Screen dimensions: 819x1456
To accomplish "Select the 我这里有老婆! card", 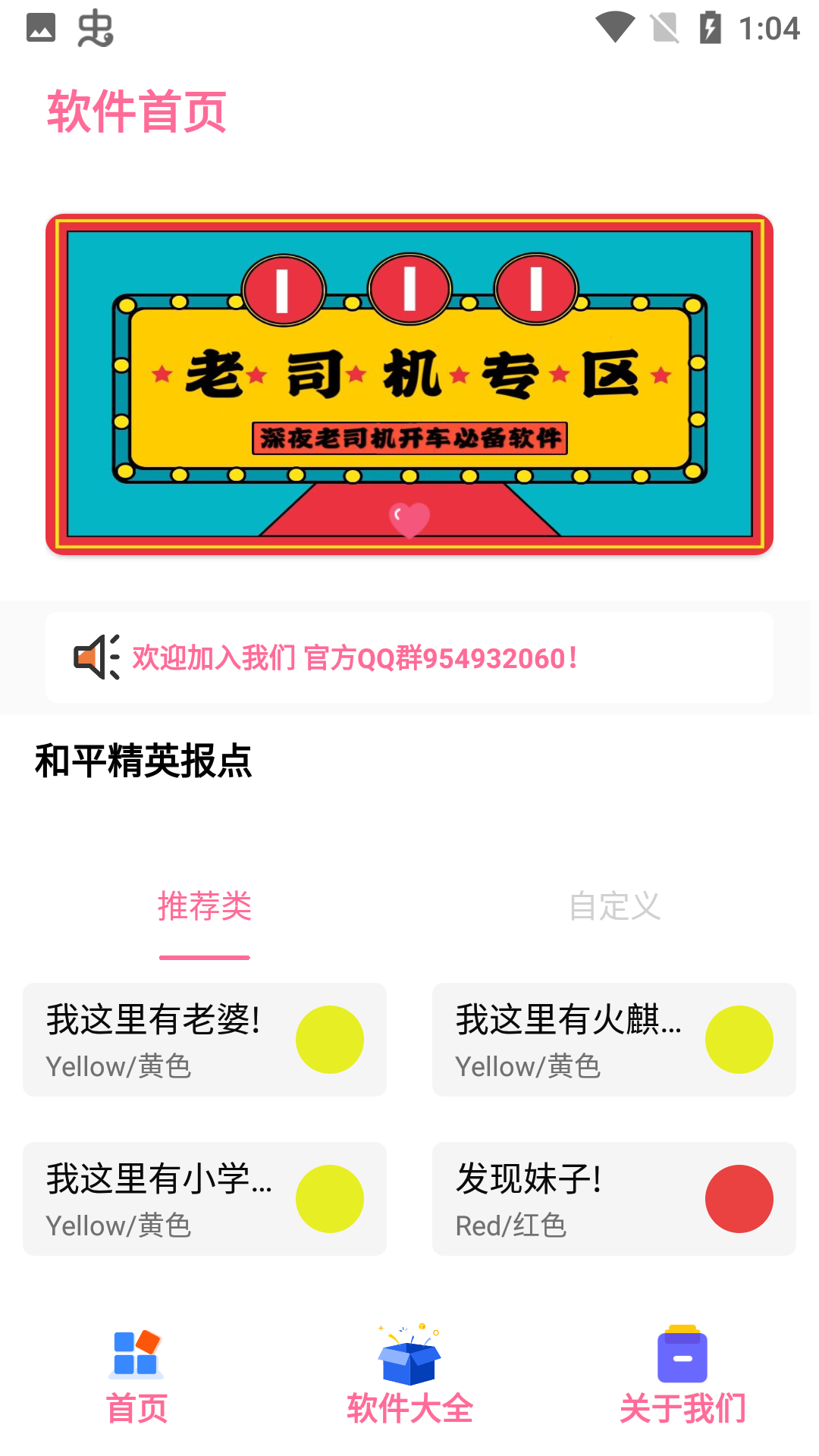I will point(205,1040).
